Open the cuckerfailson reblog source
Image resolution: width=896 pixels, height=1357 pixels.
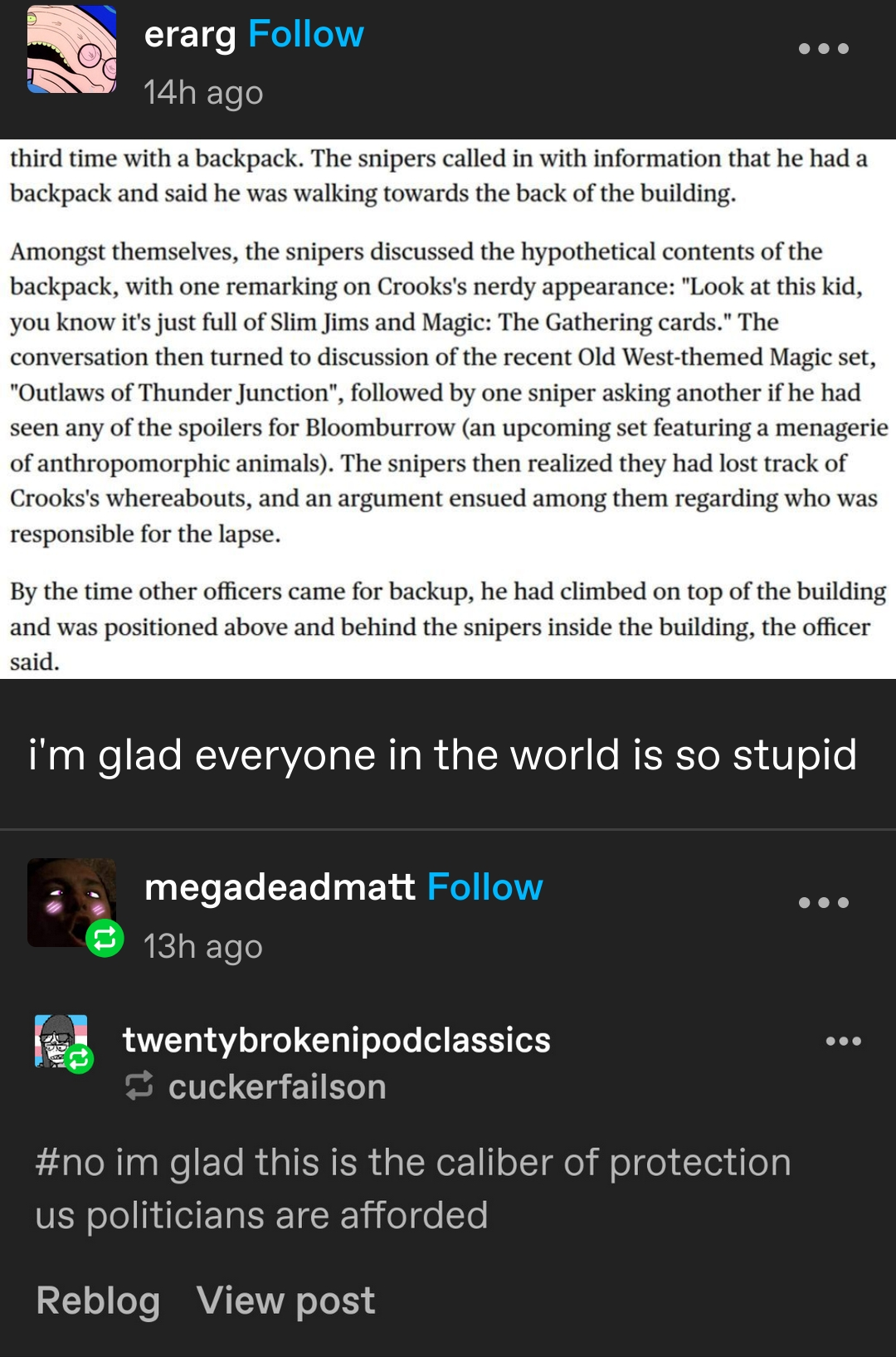click(276, 1087)
